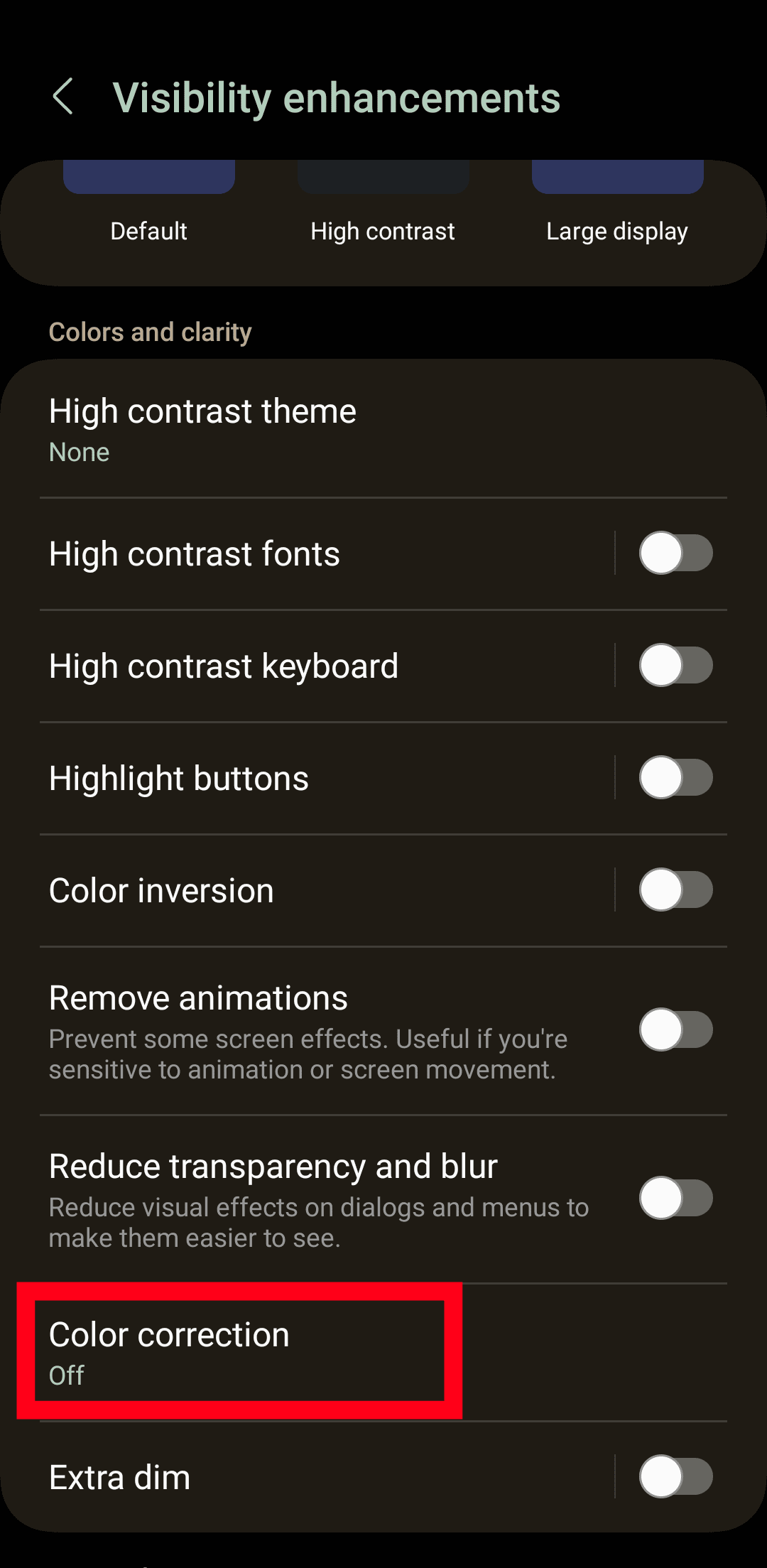Image resolution: width=767 pixels, height=1568 pixels.
Task: Enable Remove animations
Action: coord(675,1030)
